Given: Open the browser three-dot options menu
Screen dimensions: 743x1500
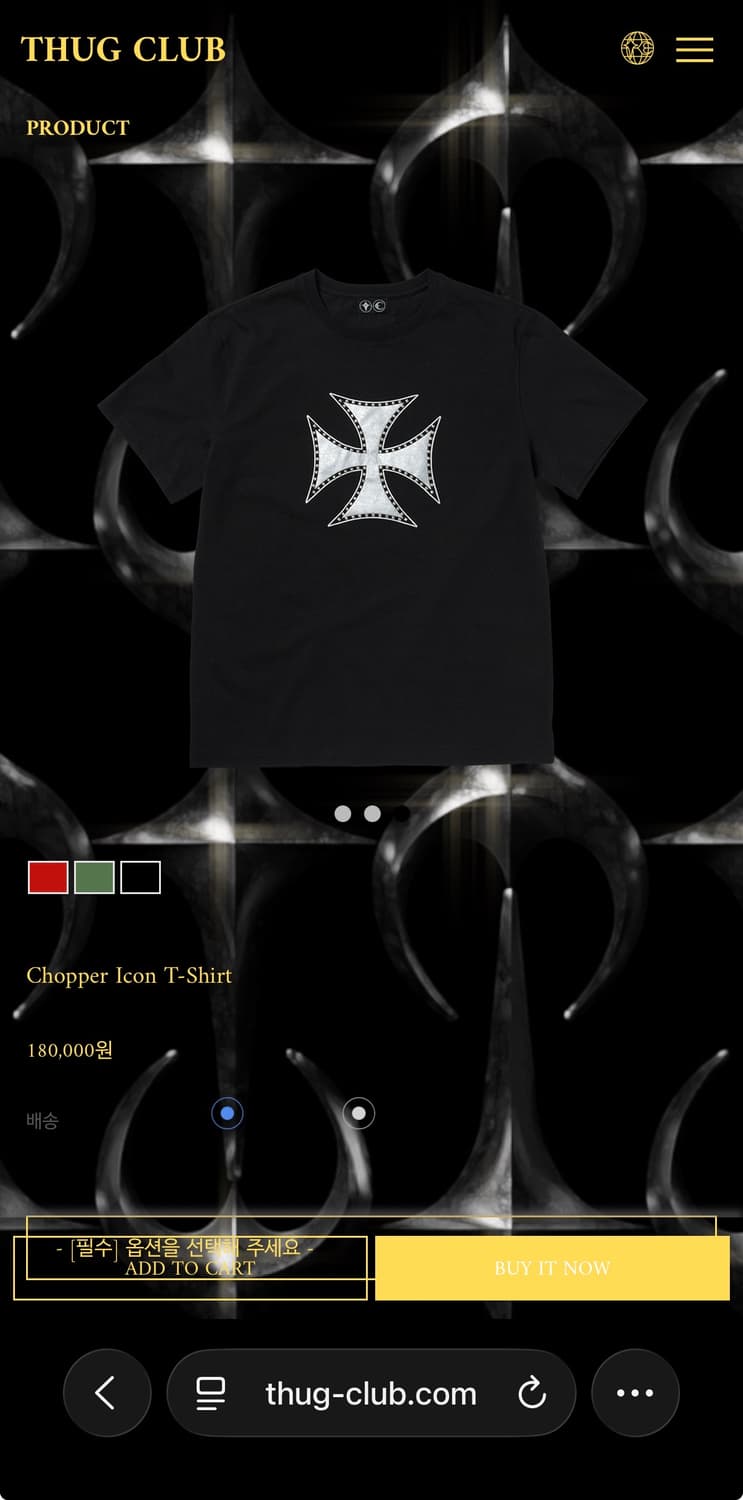Looking at the screenshot, I should pos(635,1392).
